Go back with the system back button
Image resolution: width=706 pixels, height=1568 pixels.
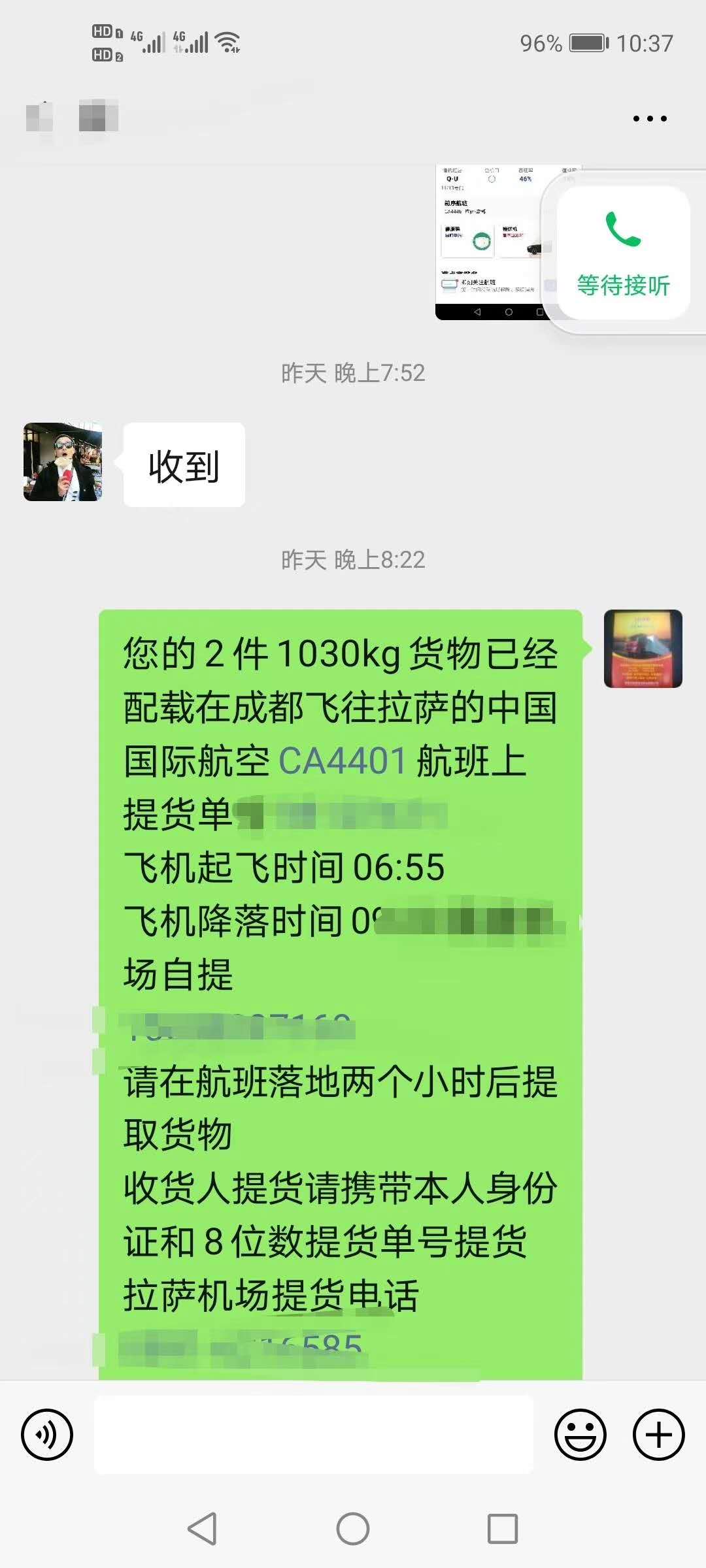pos(202,1529)
